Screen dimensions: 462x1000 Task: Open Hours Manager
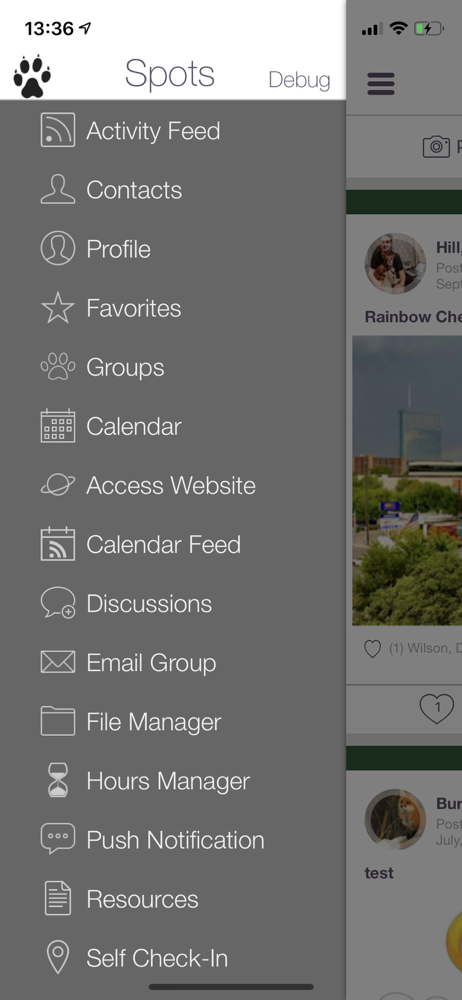click(x=173, y=781)
